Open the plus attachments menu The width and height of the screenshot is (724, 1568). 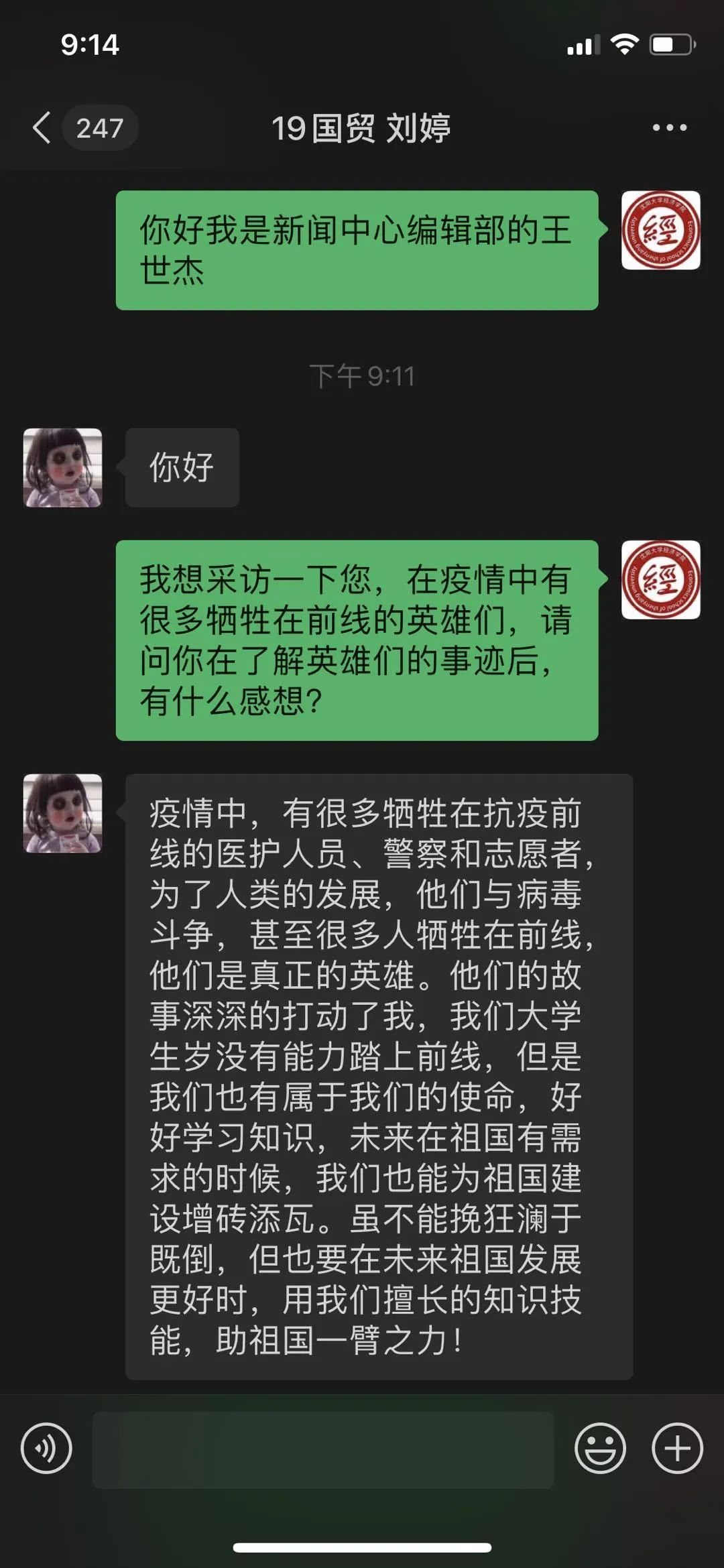click(x=677, y=1448)
